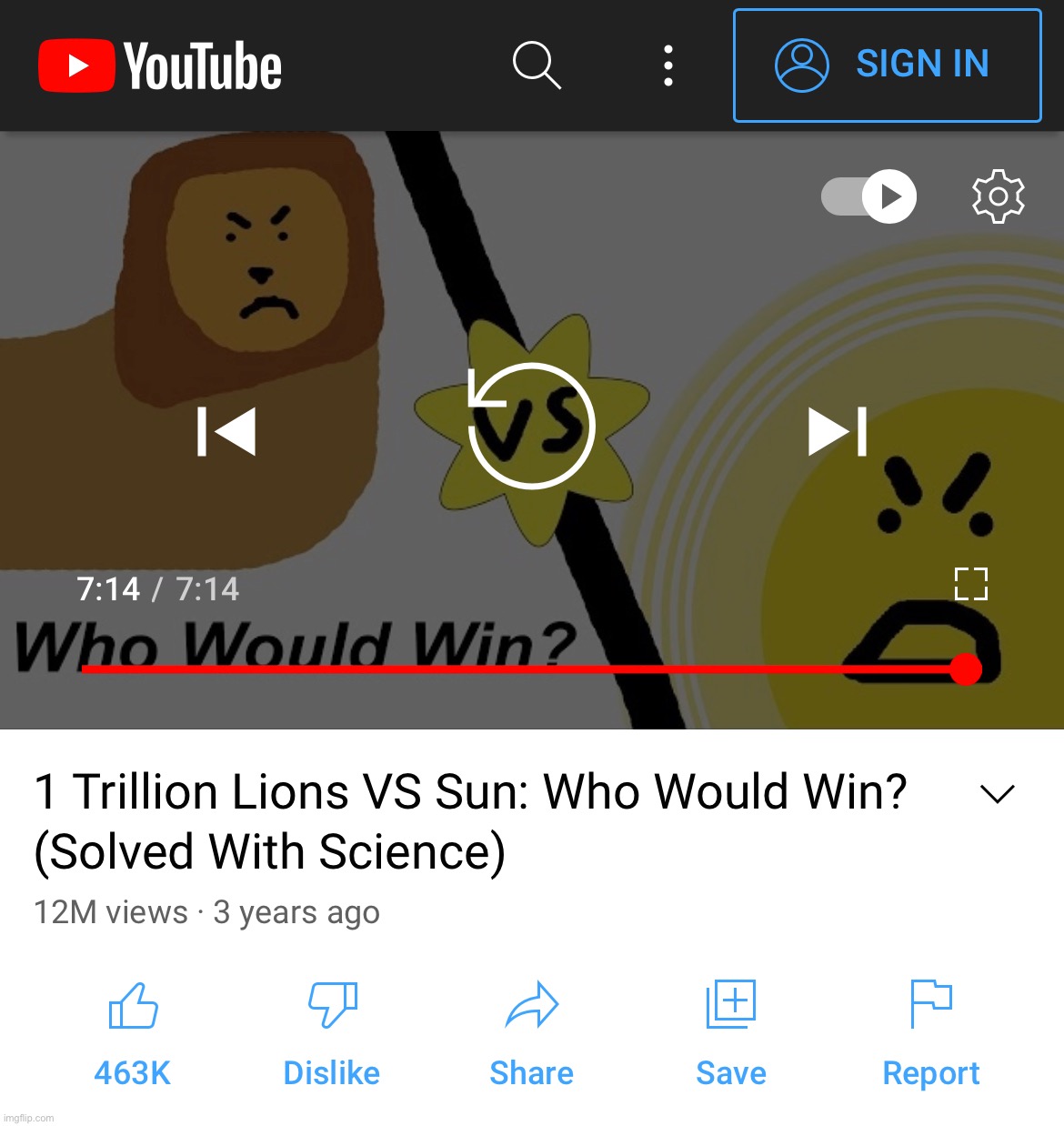The image size is (1064, 1126).
Task: Open YouTube search
Action: pyautogui.click(x=537, y=65)
